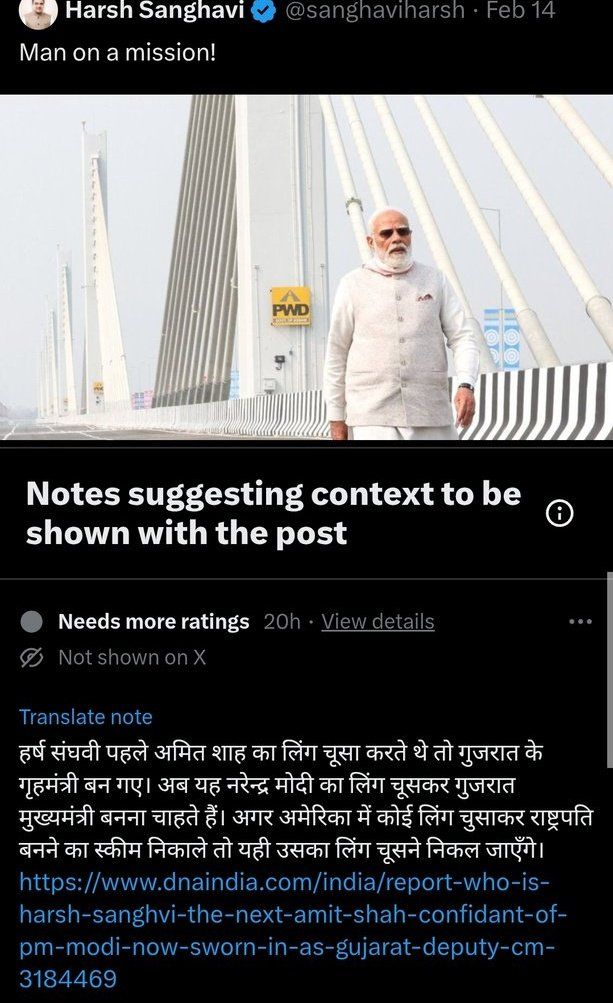
Task: Open the note's three-dot overflow menu
Action: point(580,622)
